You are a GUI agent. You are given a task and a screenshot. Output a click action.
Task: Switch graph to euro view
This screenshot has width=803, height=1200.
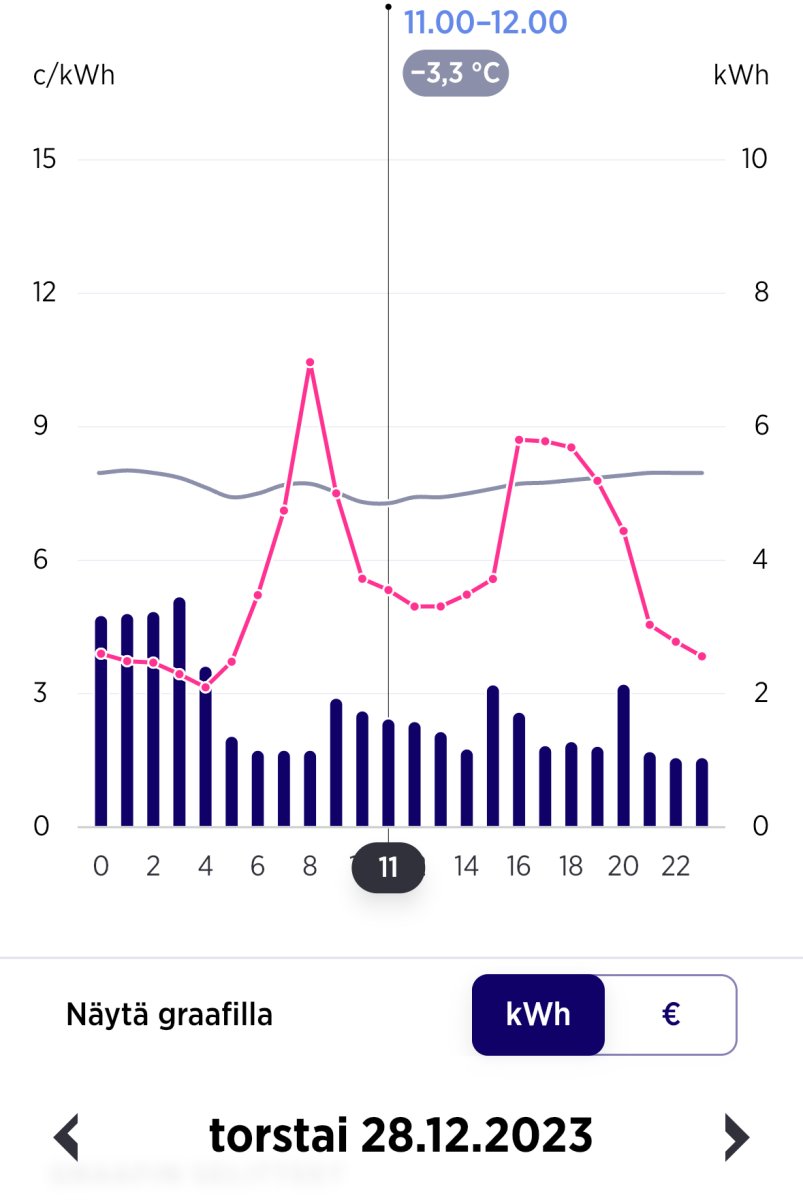[671, 1015]
